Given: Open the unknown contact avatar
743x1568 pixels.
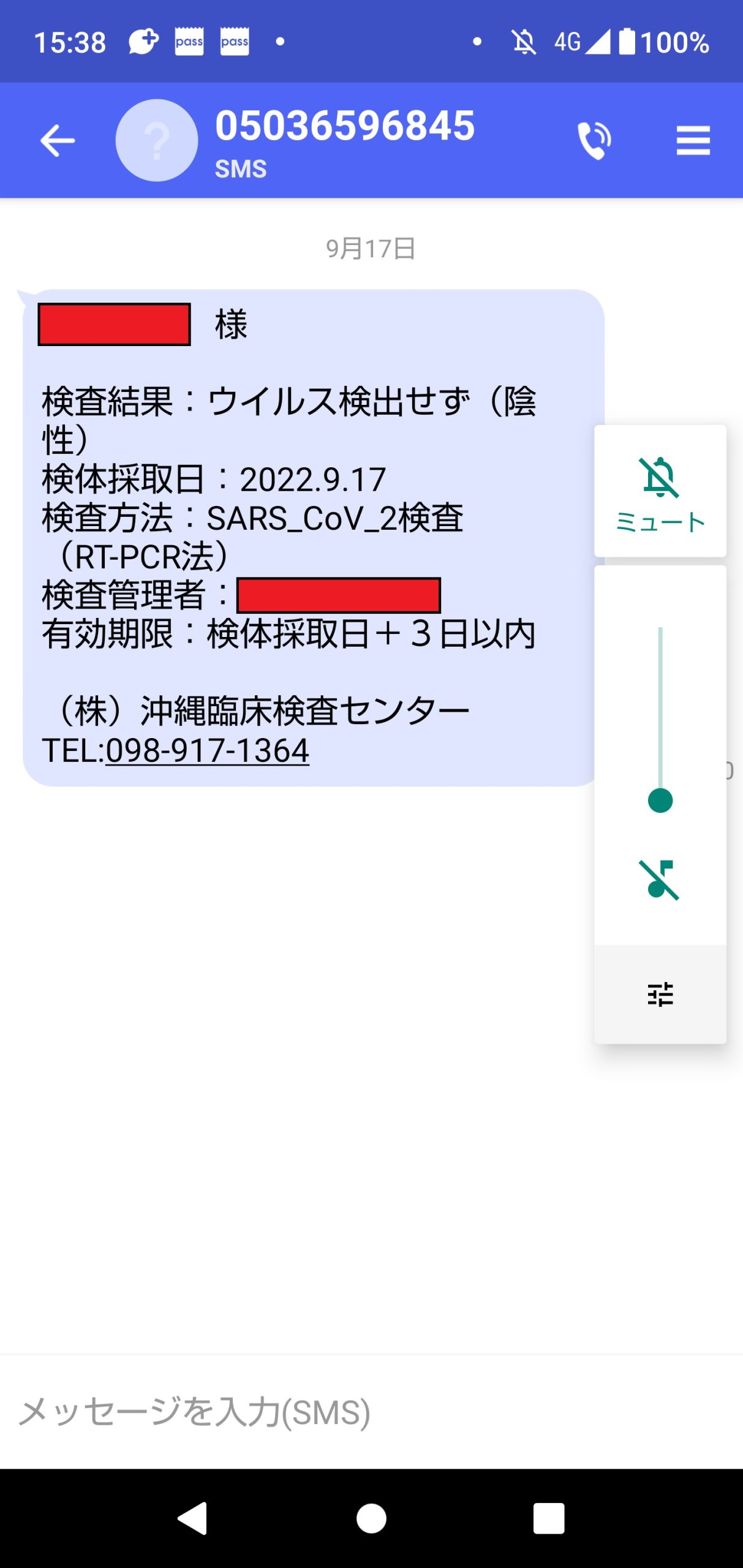Looking at the screenshot, I should 157,140.
